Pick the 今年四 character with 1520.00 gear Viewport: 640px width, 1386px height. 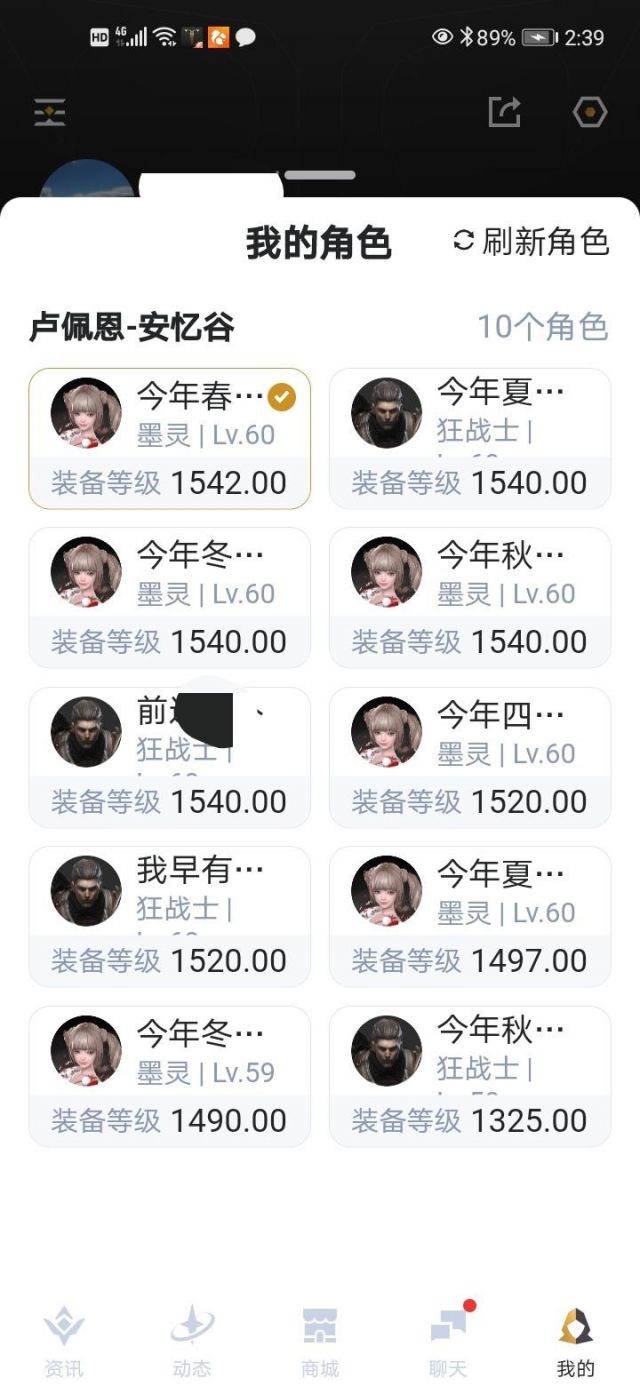tap(470, 757)
